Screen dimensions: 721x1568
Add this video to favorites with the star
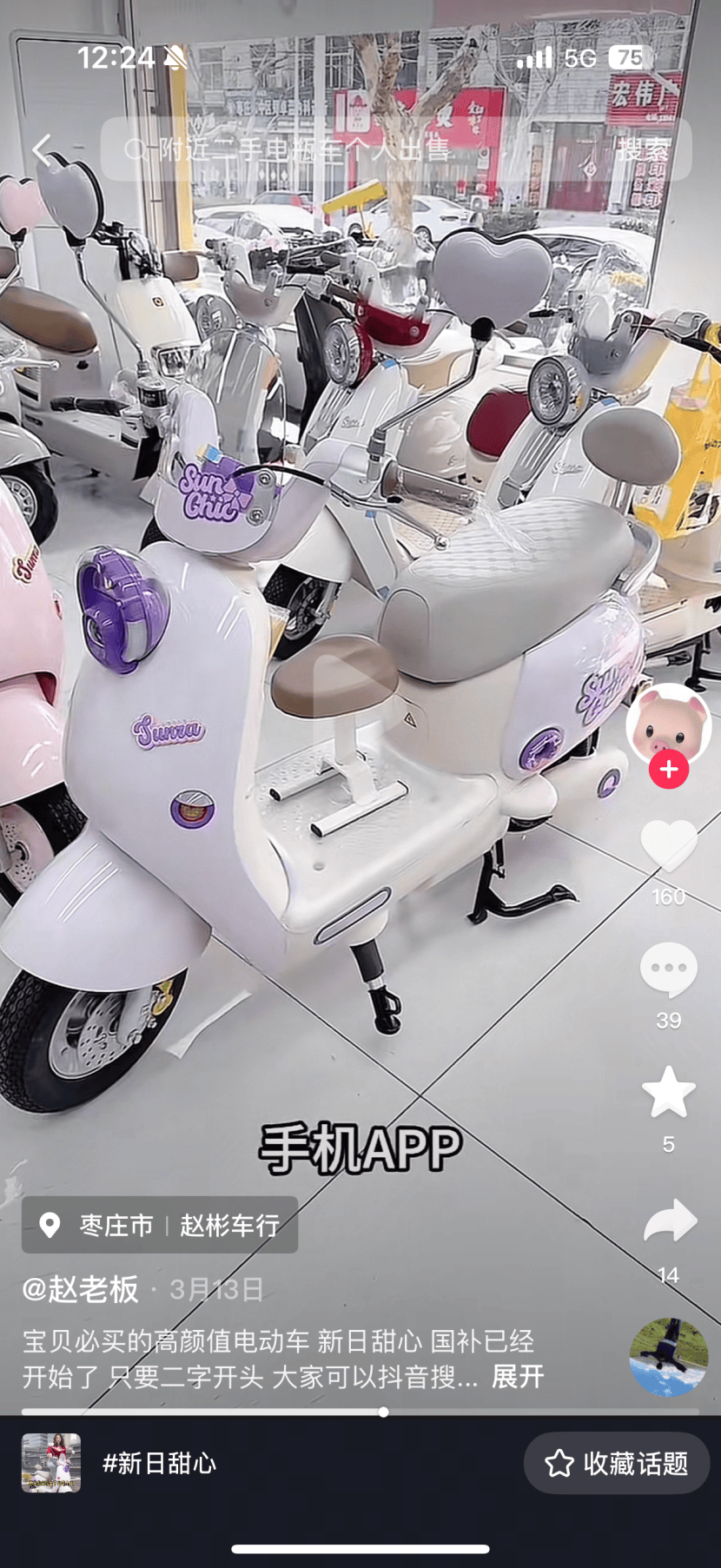(668, 1093)
